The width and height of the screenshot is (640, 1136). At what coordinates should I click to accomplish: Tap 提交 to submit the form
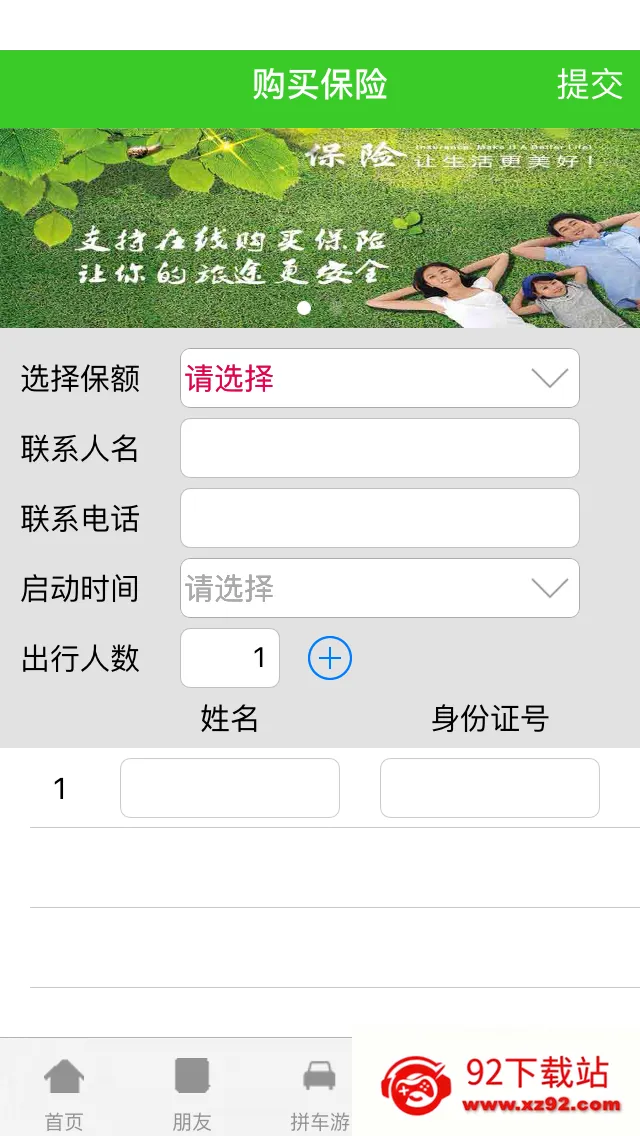click(590, 85)
